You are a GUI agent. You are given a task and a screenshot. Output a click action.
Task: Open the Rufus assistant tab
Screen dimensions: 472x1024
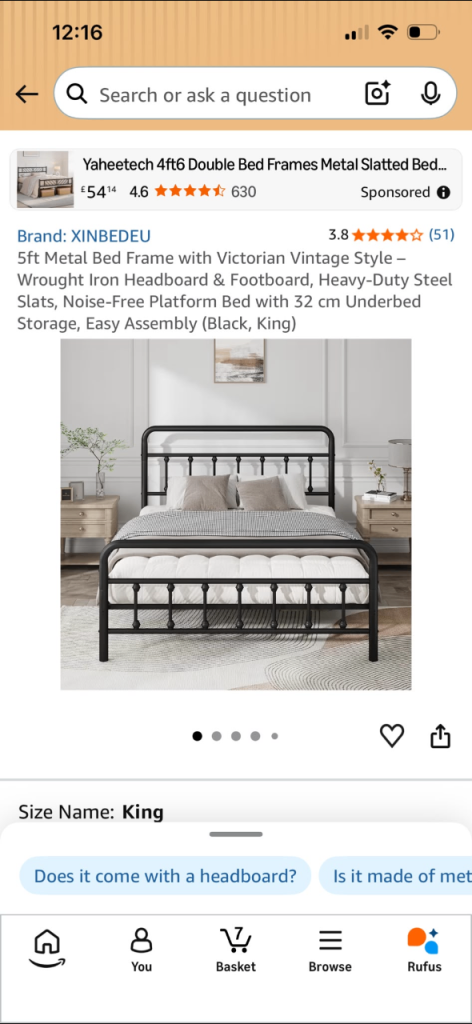[x=424, y=950]
